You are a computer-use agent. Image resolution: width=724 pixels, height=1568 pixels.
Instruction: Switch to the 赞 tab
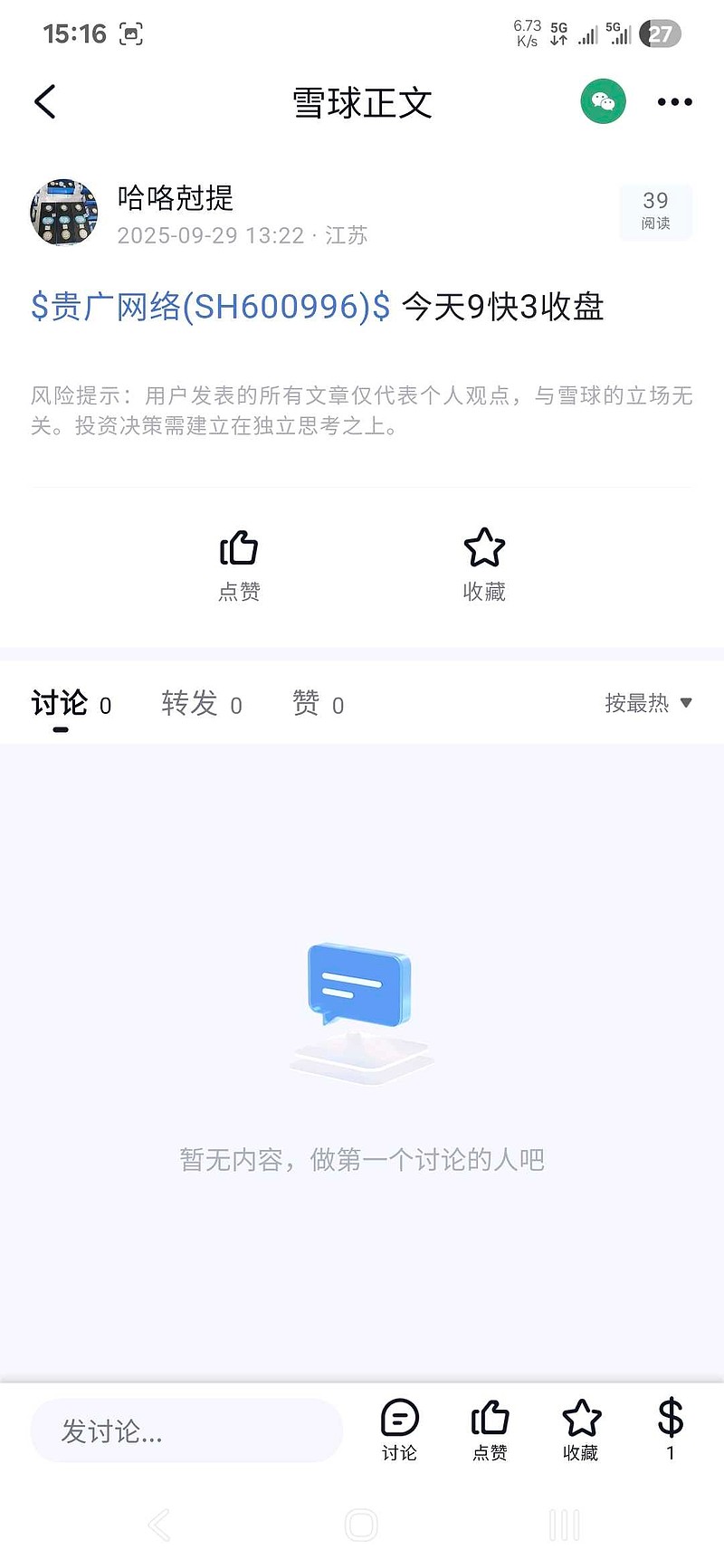point(318,704)
